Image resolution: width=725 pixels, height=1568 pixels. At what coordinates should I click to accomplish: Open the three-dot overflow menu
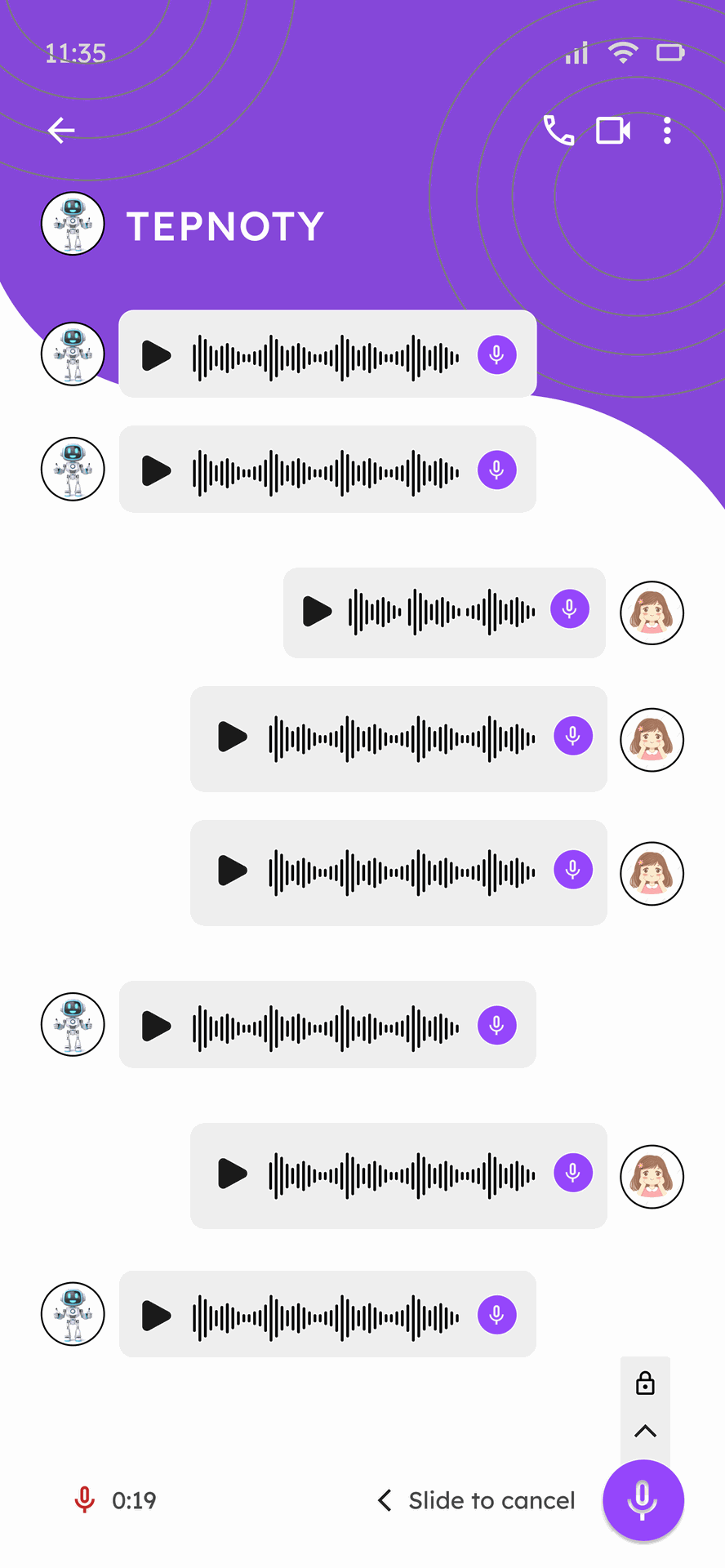[667, 130]
